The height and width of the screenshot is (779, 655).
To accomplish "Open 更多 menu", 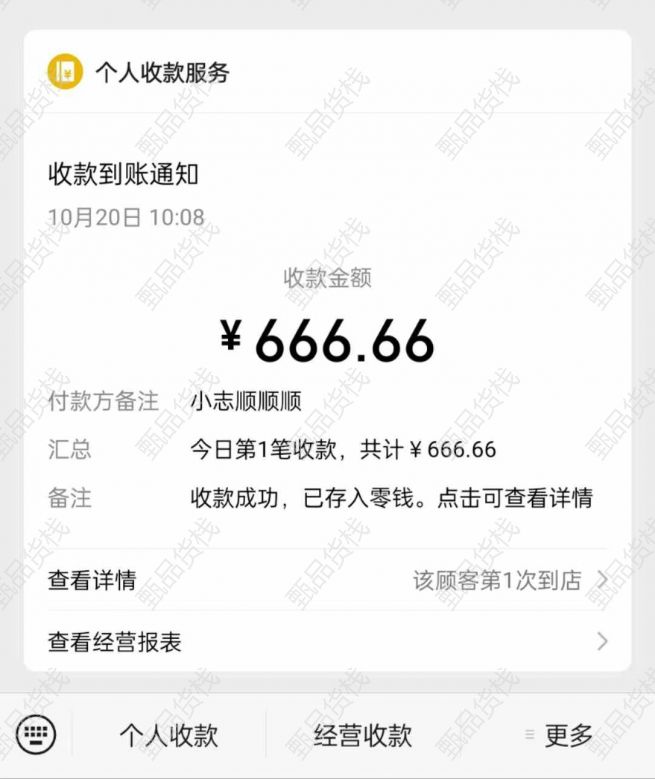I will tap(558, 736).
